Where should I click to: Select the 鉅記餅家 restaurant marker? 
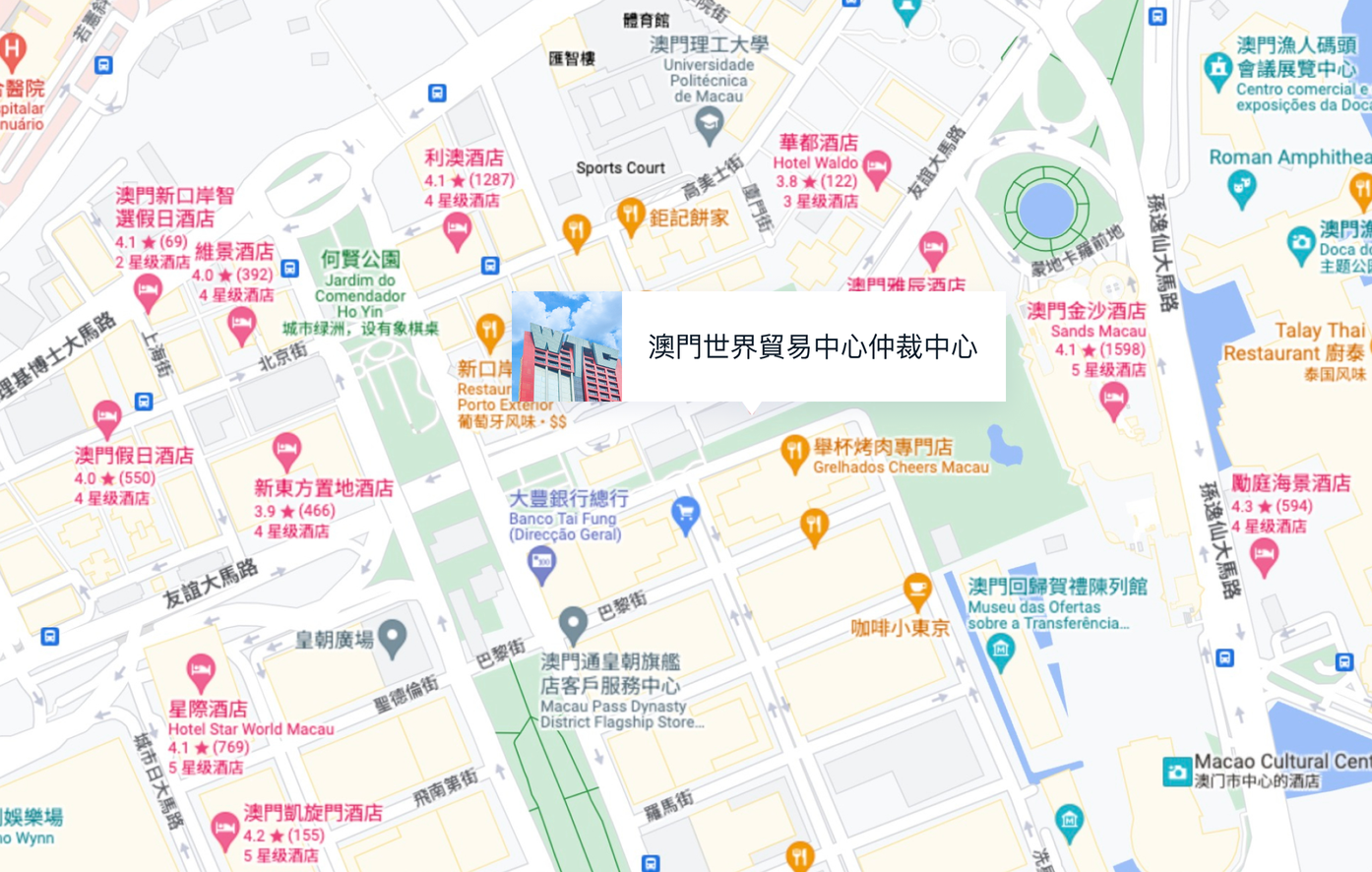click(631, 215)
